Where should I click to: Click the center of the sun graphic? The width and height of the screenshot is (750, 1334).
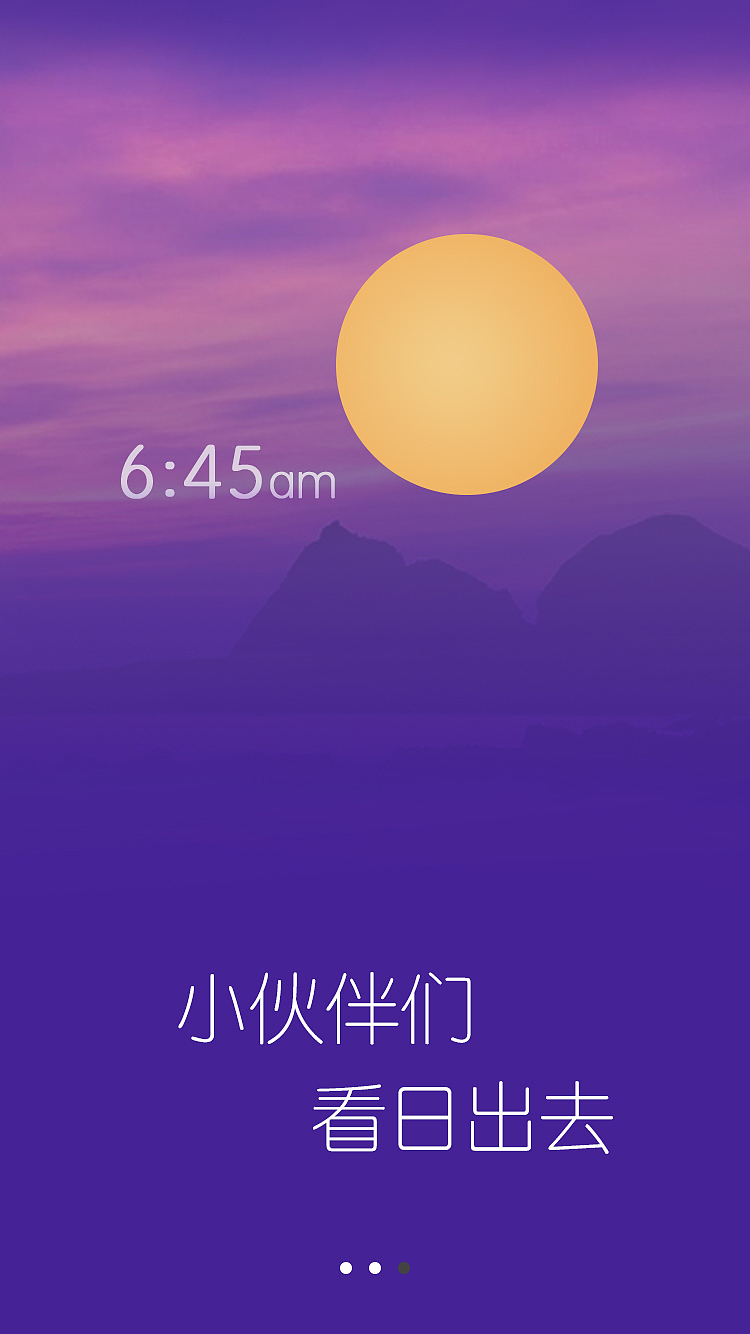(468, 366)
